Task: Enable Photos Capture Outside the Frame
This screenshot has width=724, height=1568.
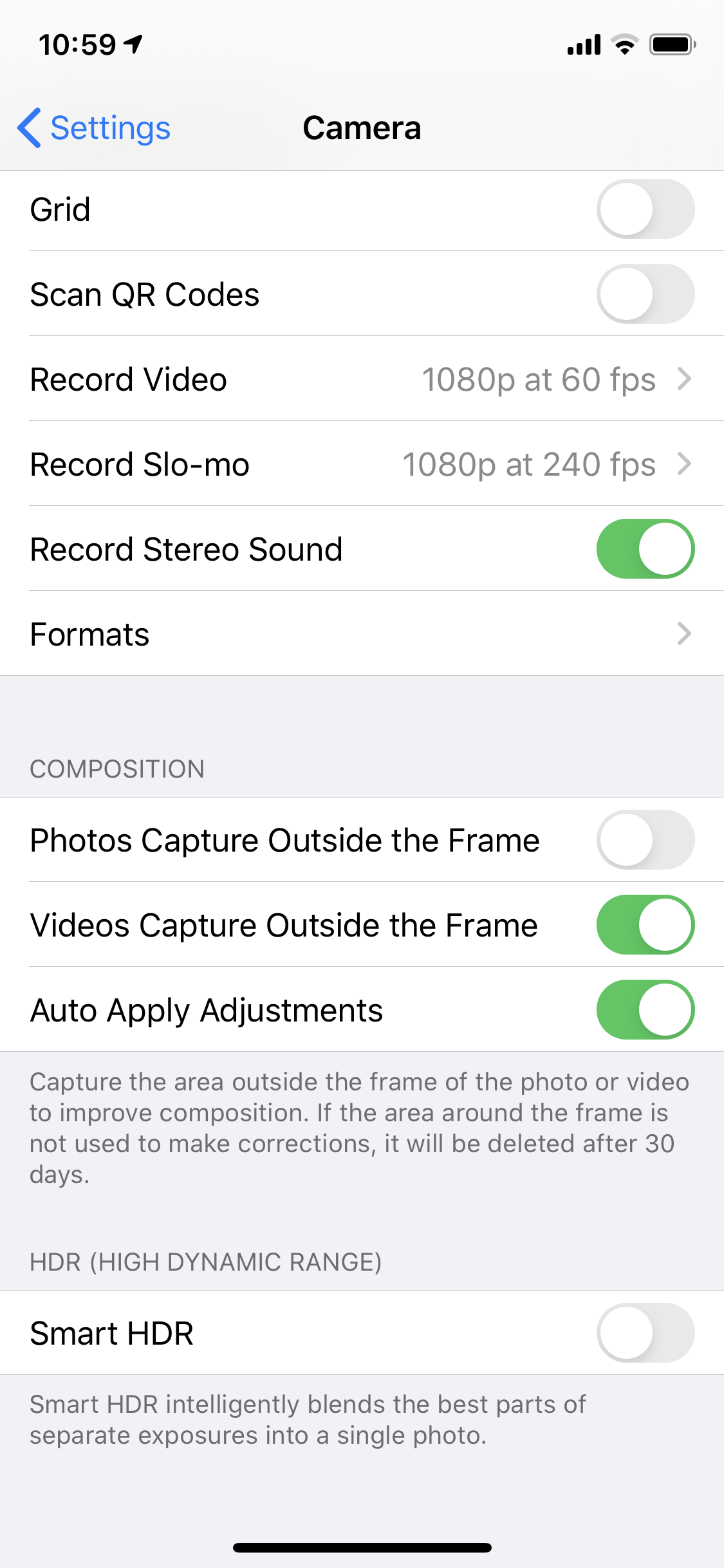Action: (x=645, y=840)
